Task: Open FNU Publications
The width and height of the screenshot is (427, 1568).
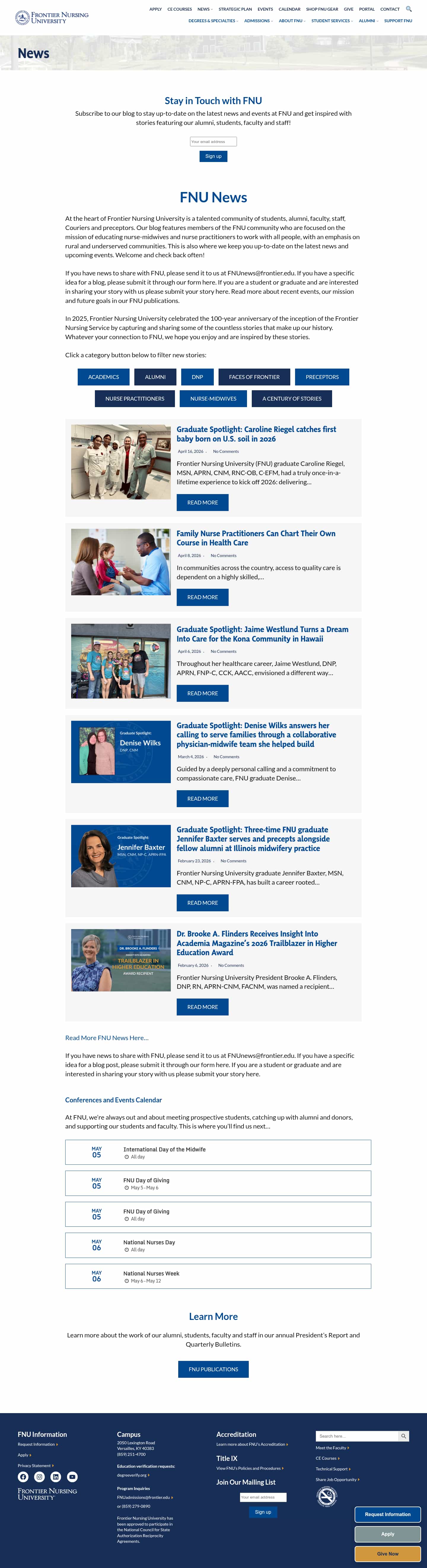Action: (213, 1369)
